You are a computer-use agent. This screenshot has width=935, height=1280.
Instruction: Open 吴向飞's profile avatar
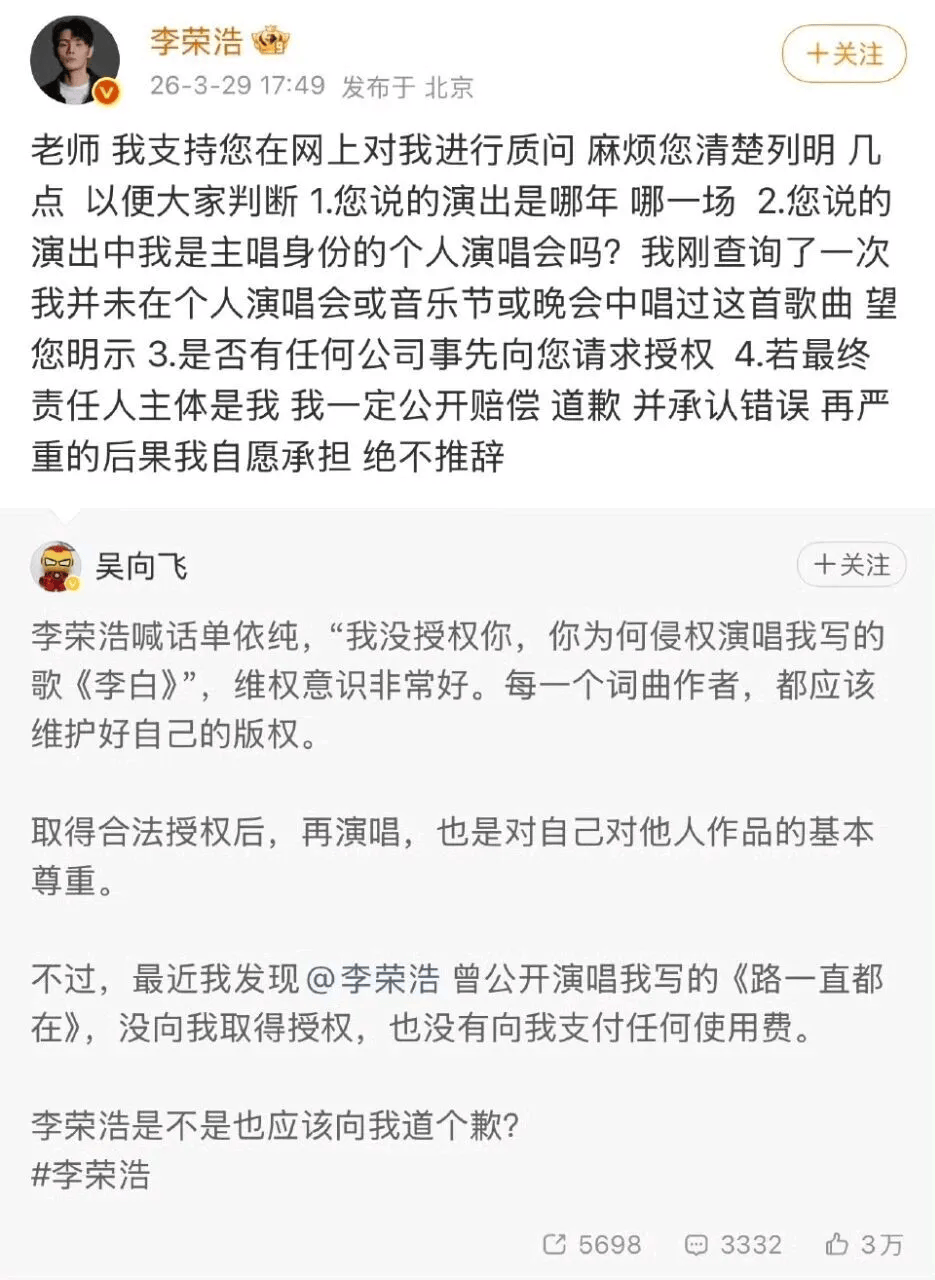coord(56,568)
